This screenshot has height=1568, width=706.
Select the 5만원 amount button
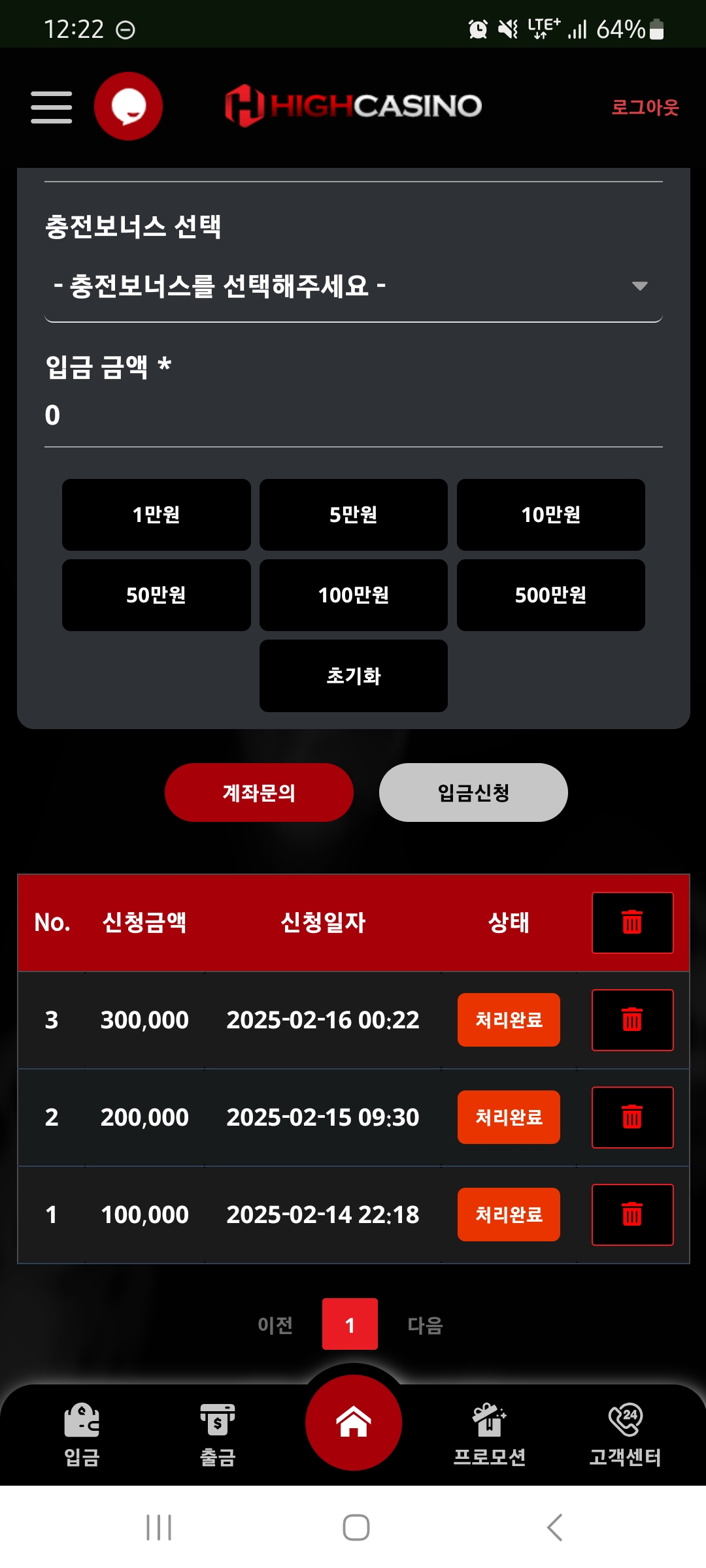354,515
